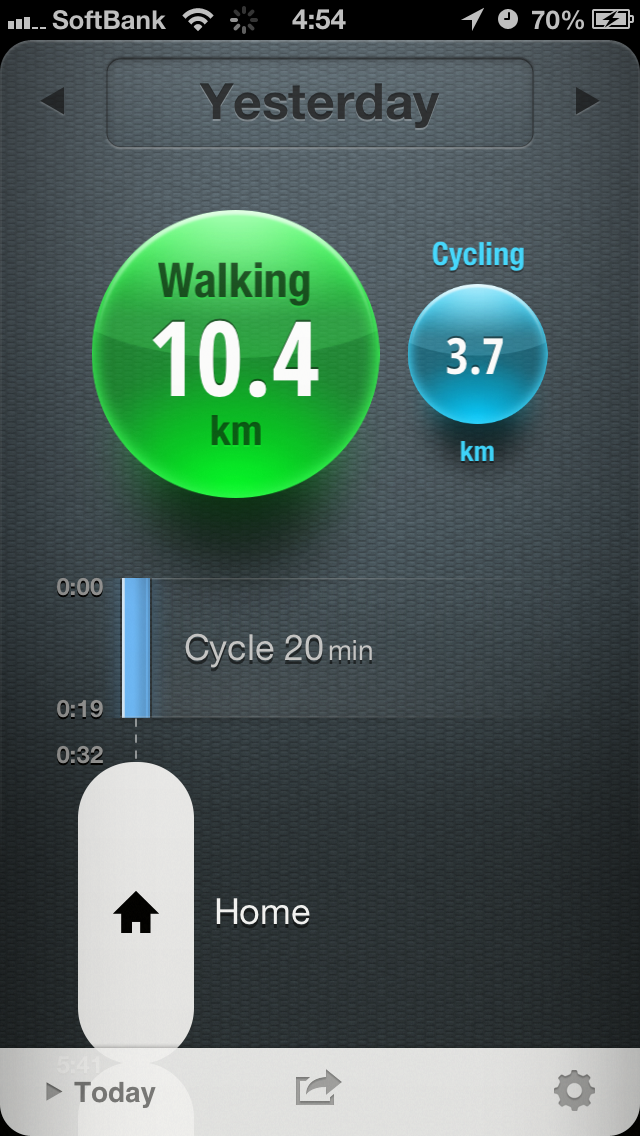Jump to Today
Viewport: 640px width, 1136px height.
[102, 1093]
